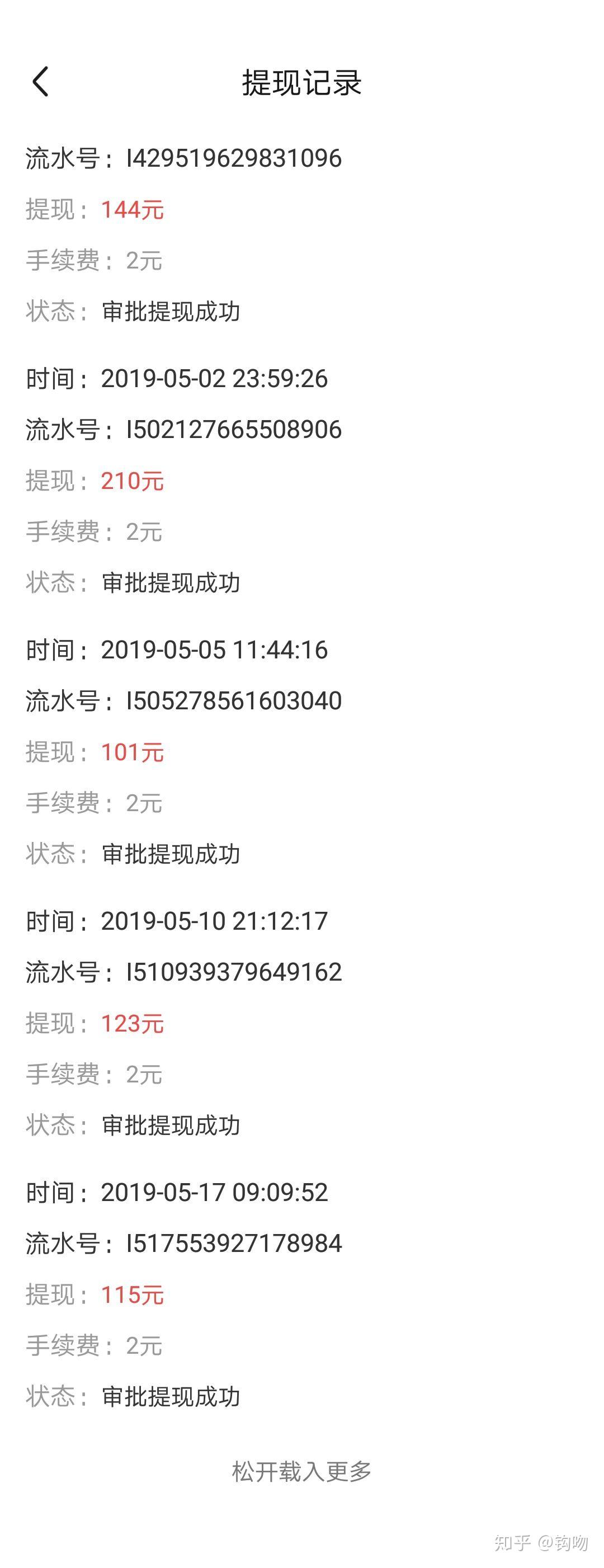Tap the timestamp 2019-05-02 23:59:26
Screen dimensions: 604x1568
[x=176, y=378]
